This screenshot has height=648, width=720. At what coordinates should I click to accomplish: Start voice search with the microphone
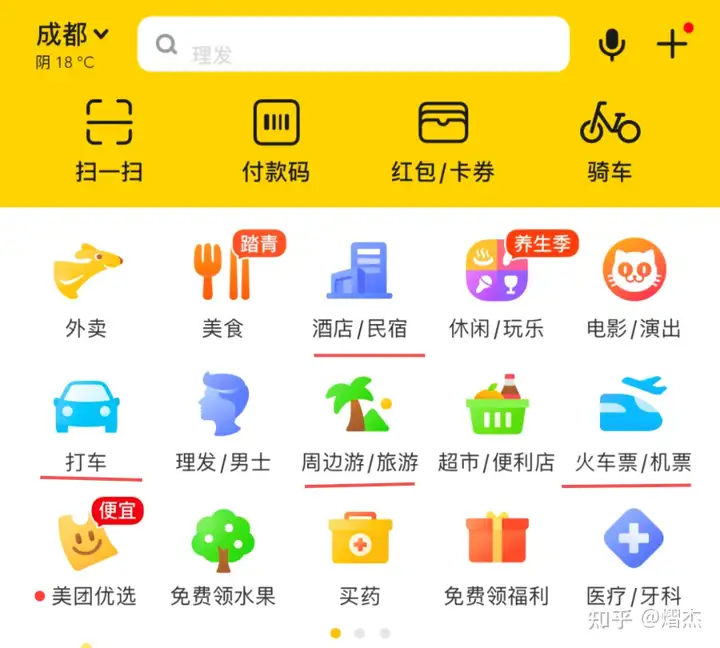pyautogui.click(x=611, y=44)
